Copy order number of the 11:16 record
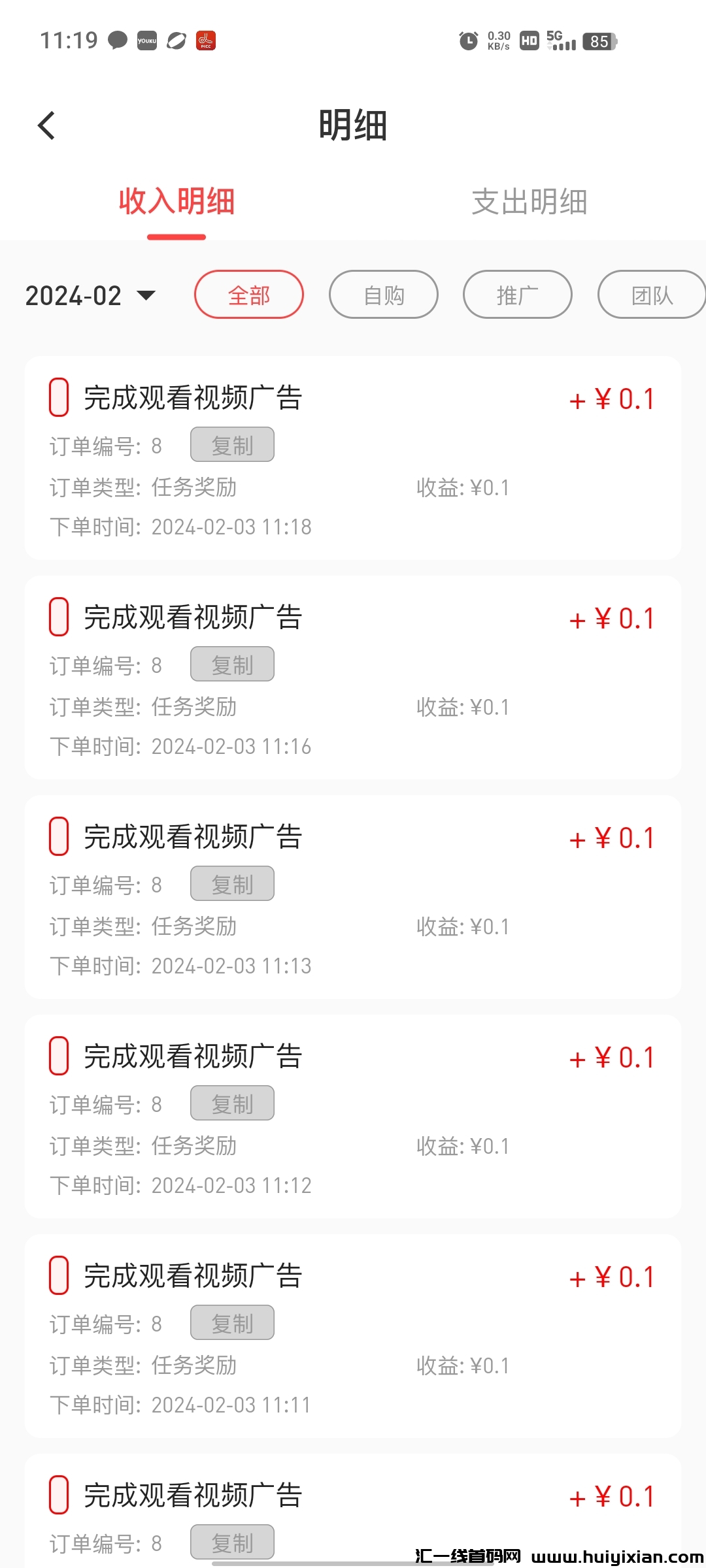The width and height of the screenshot is (706, 1568). [x=232, y=664]
